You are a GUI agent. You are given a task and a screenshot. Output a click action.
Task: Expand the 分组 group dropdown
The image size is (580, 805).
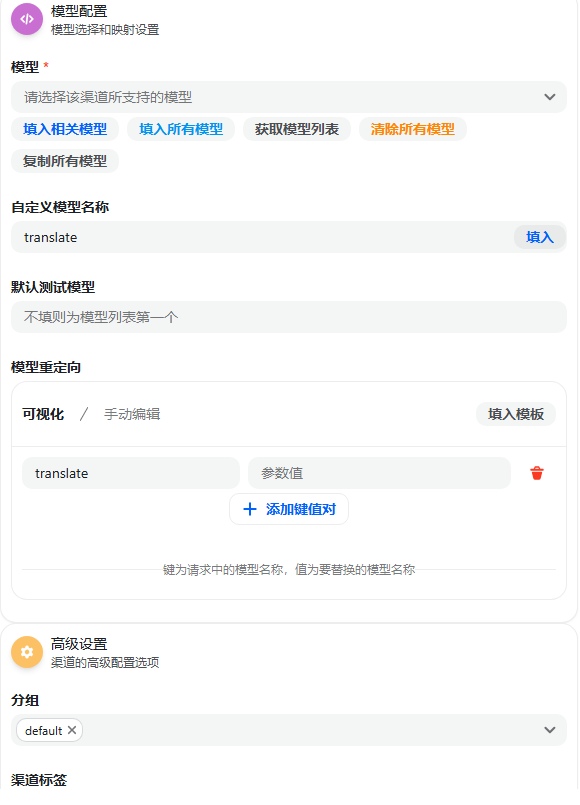point(550,730)
